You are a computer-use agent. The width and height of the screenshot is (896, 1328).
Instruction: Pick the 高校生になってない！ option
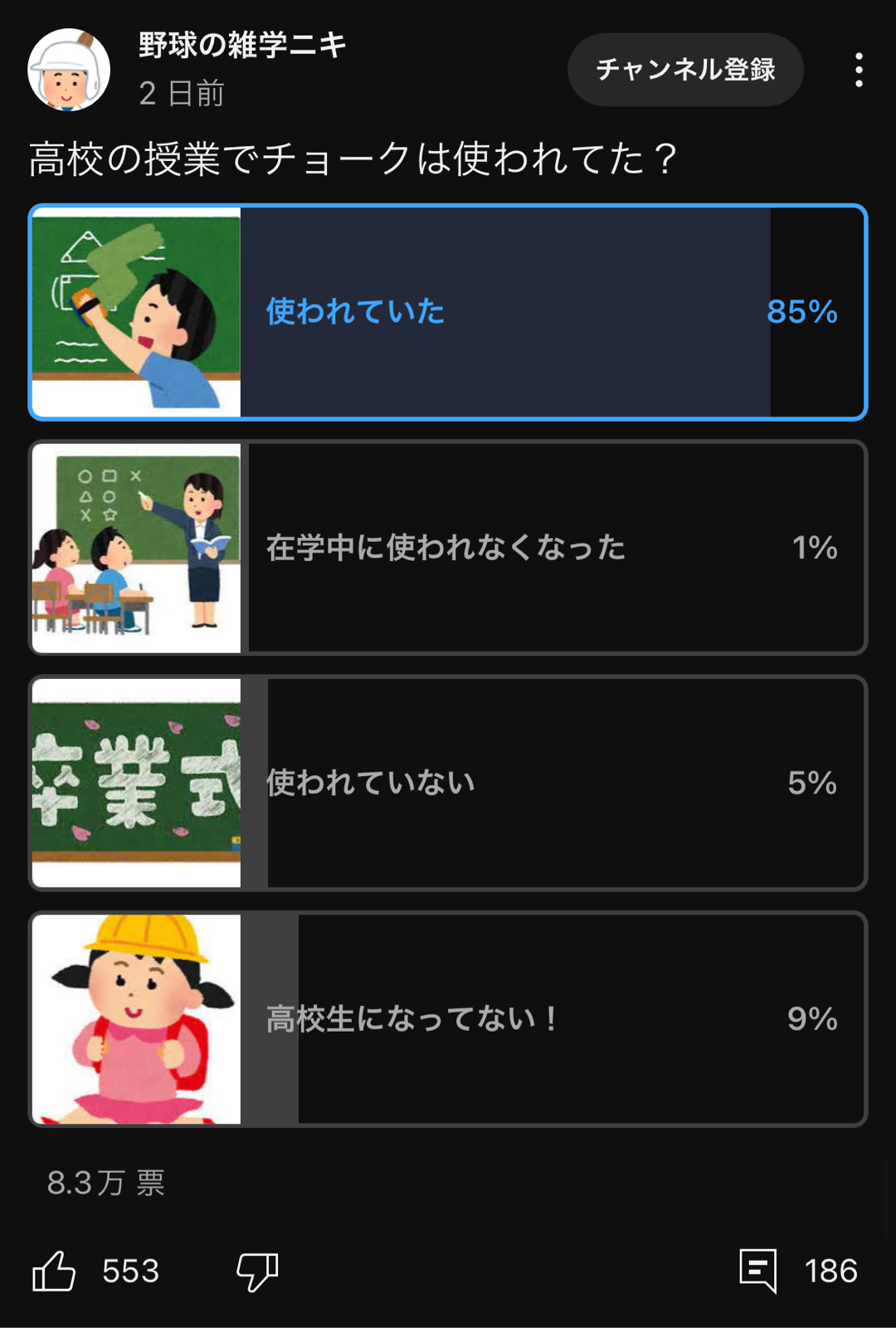(x=448, y=1018)
